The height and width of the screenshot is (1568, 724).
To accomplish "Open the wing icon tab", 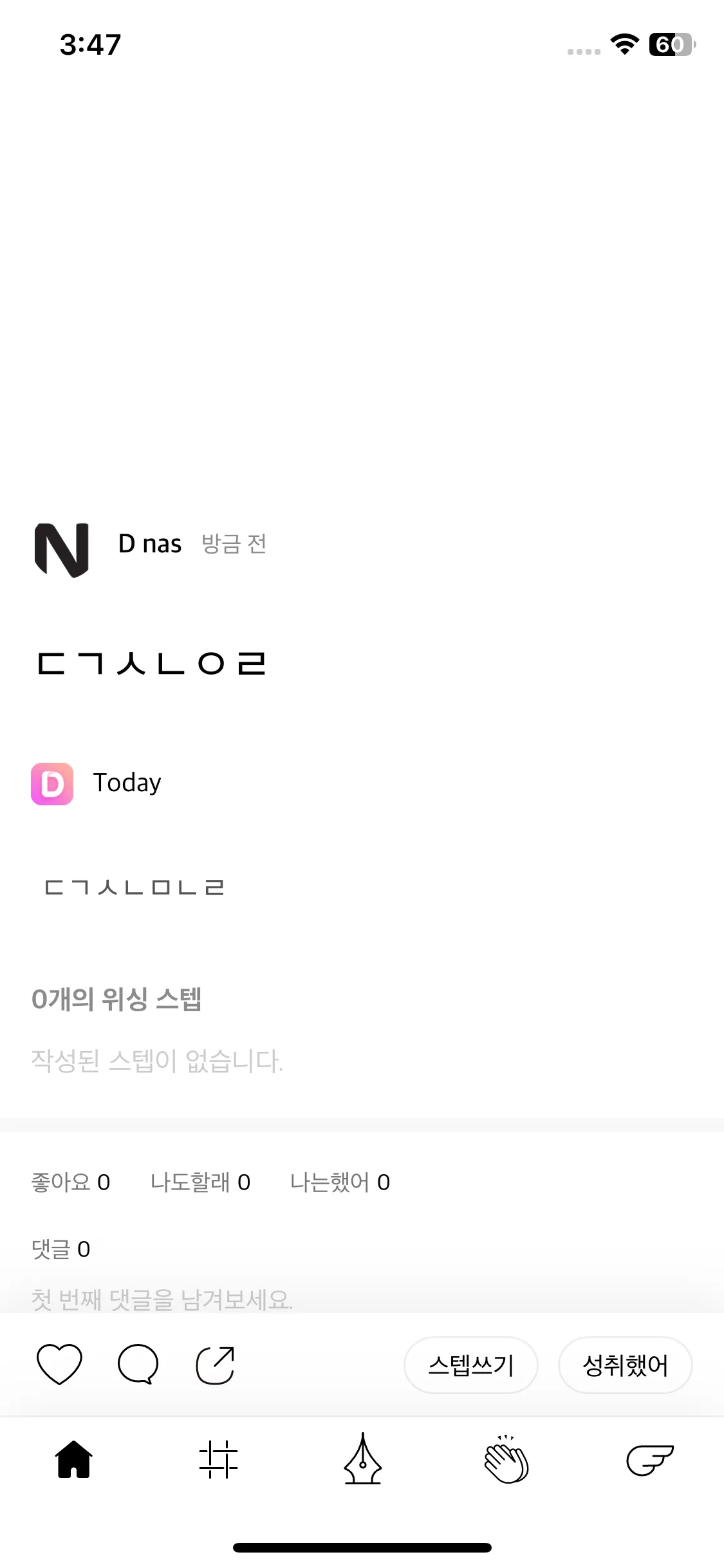I will tap(650, 1459).
